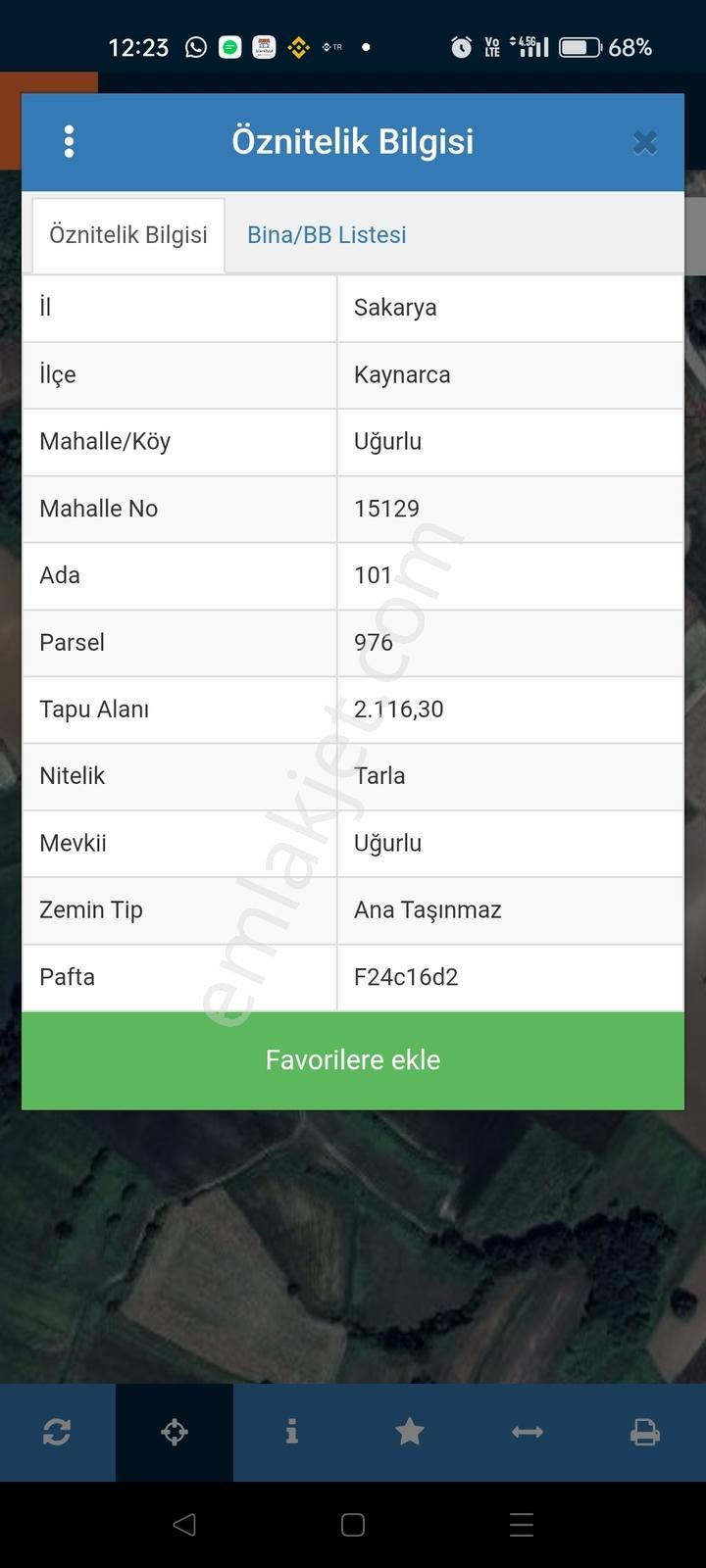This screenshot has width=706, height=1568.
Task: Tap the Binance notification icon
Action: tap(296, 46)
